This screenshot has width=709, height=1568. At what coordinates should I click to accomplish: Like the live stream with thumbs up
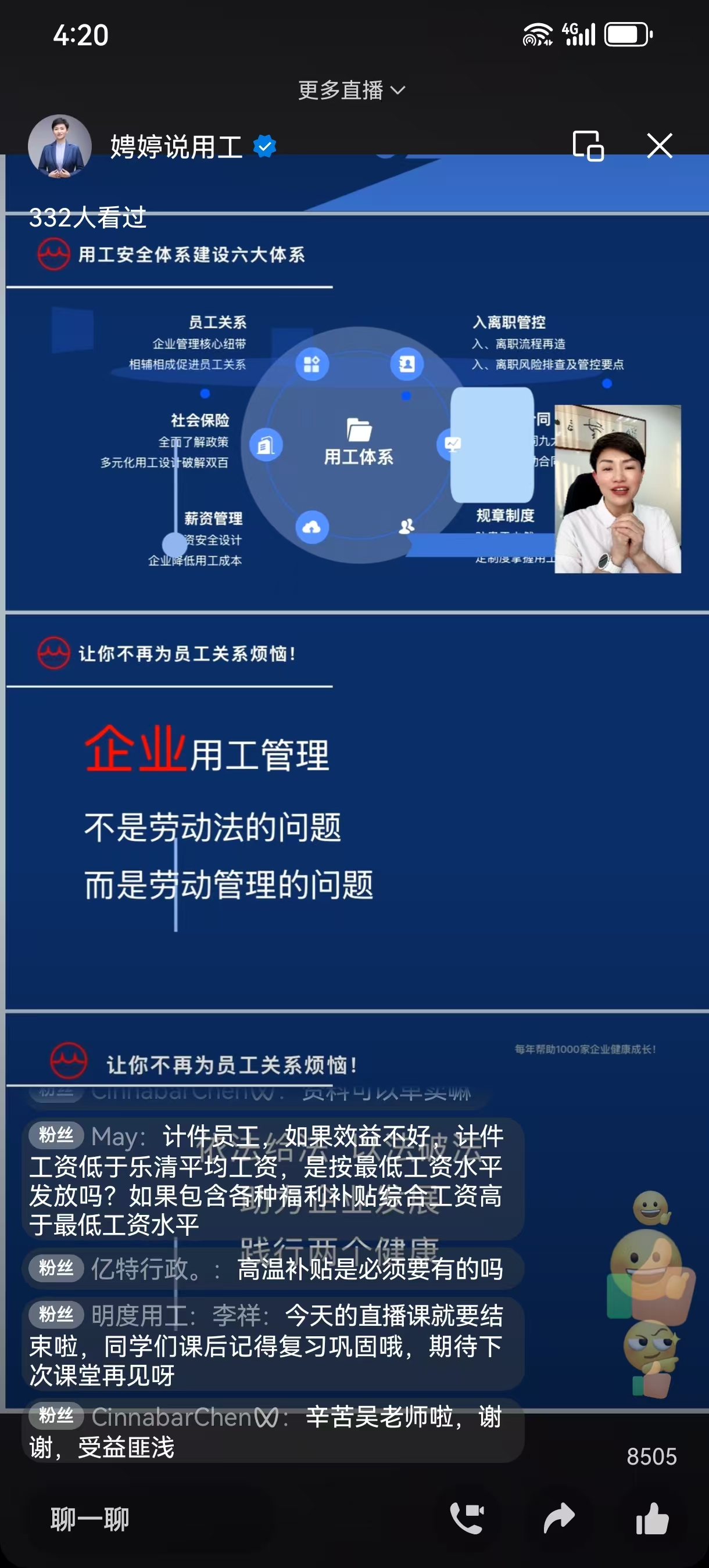[x=651, y=1519]
